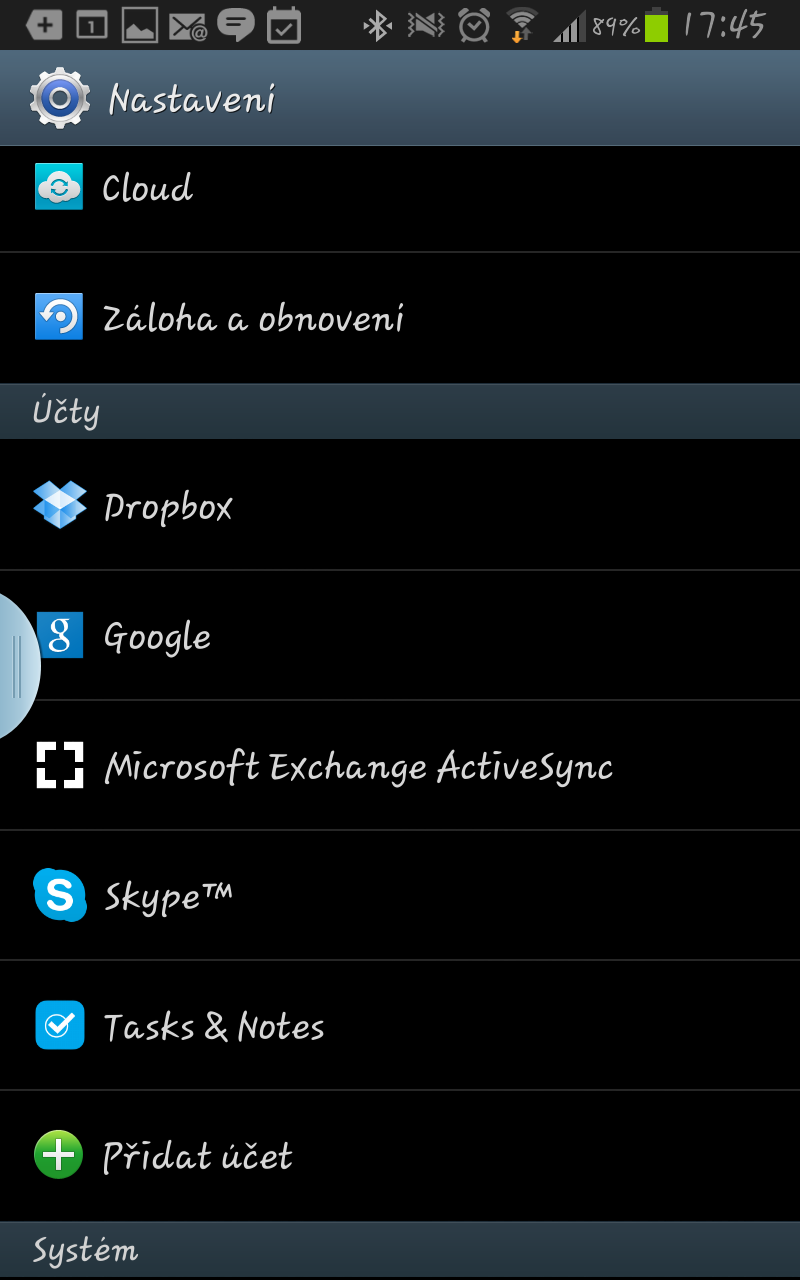This screenshot has height=1280, width=800.
Task: Open the multi-window side tray handle
Action: (x=16, y=666)
